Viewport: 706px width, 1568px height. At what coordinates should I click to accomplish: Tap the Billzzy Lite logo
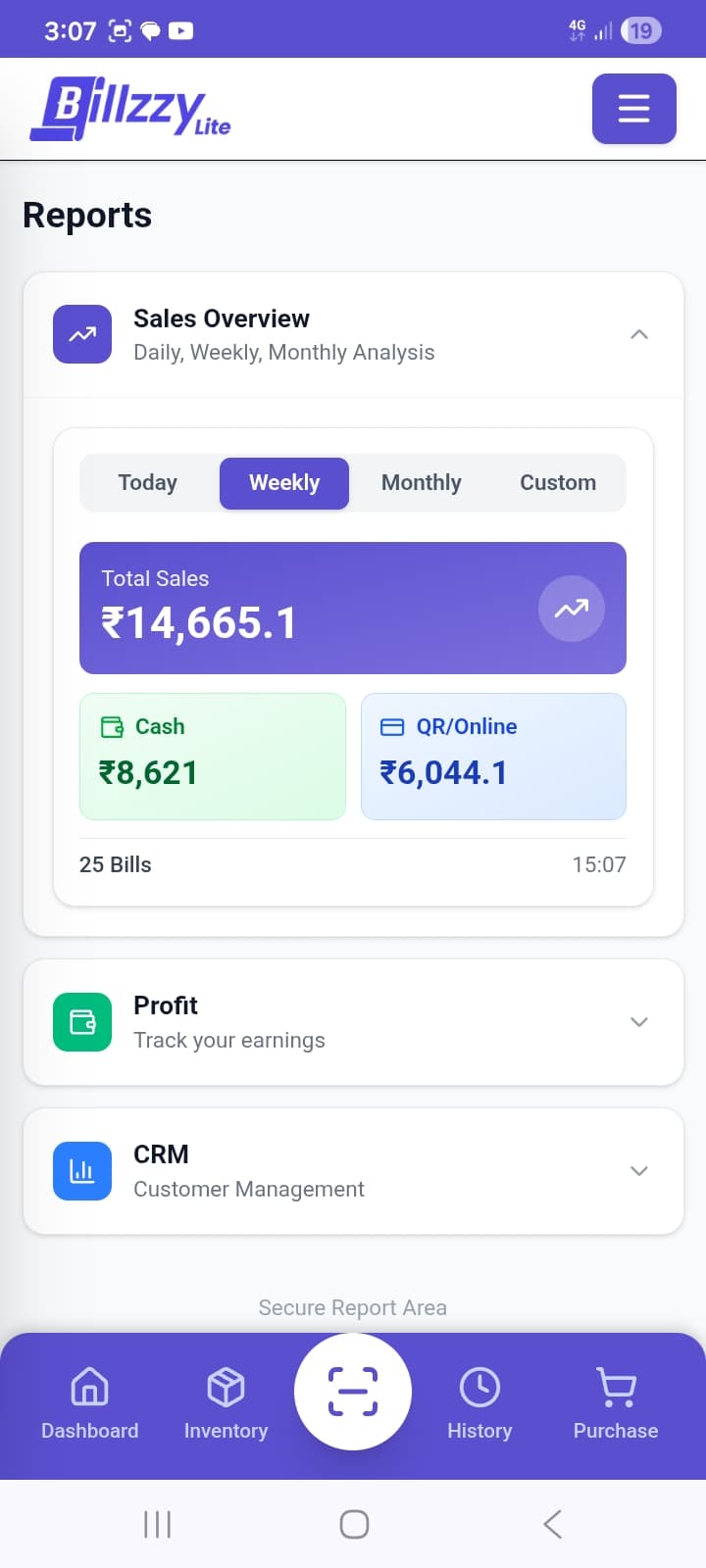(128, 109)
